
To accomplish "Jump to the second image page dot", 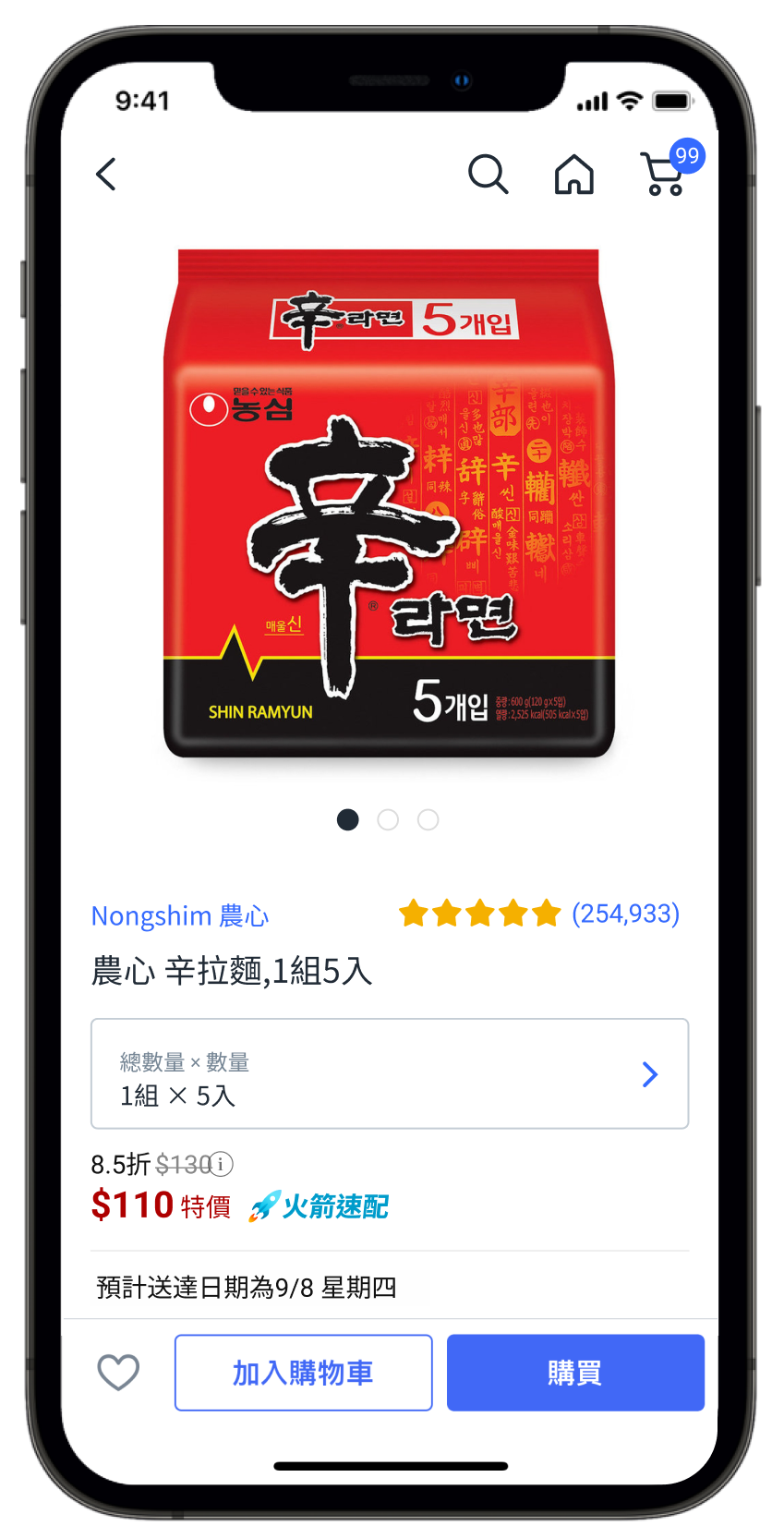I will click(x=388, y=819).
